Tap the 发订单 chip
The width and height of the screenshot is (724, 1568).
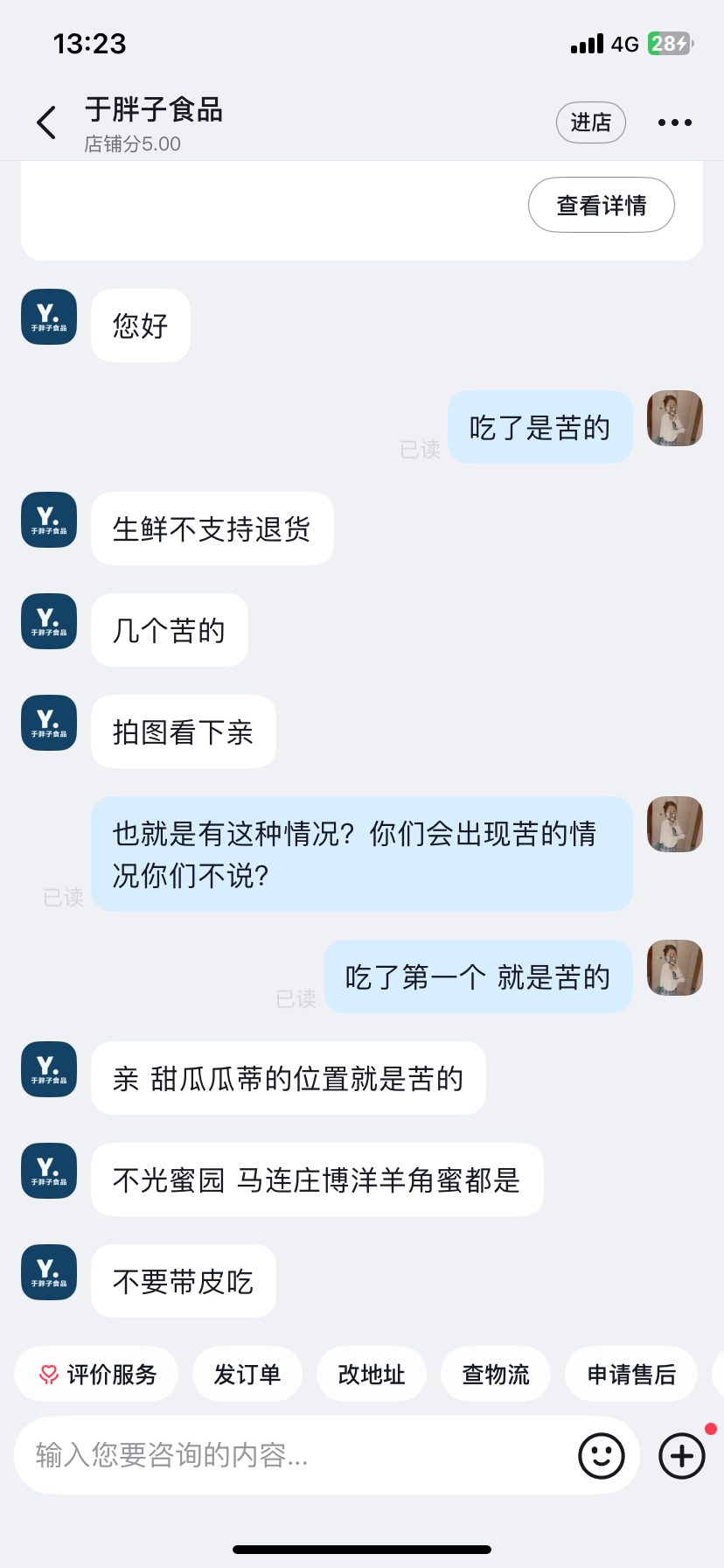(x=247, y=1375)
